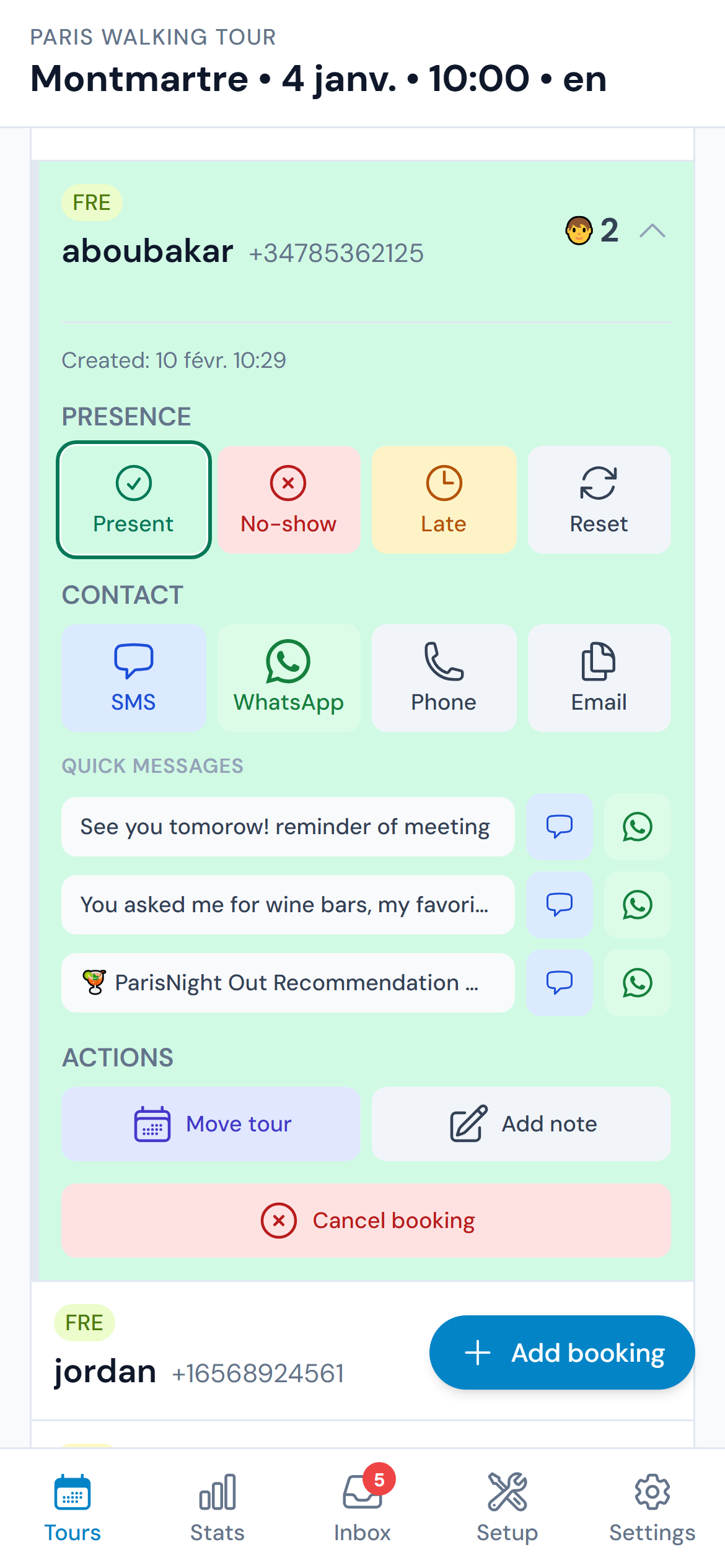Add a new booking to the tour
Image resolution: width=725 pixels, height=1568 pixels.
click(x=561, y=1352)
